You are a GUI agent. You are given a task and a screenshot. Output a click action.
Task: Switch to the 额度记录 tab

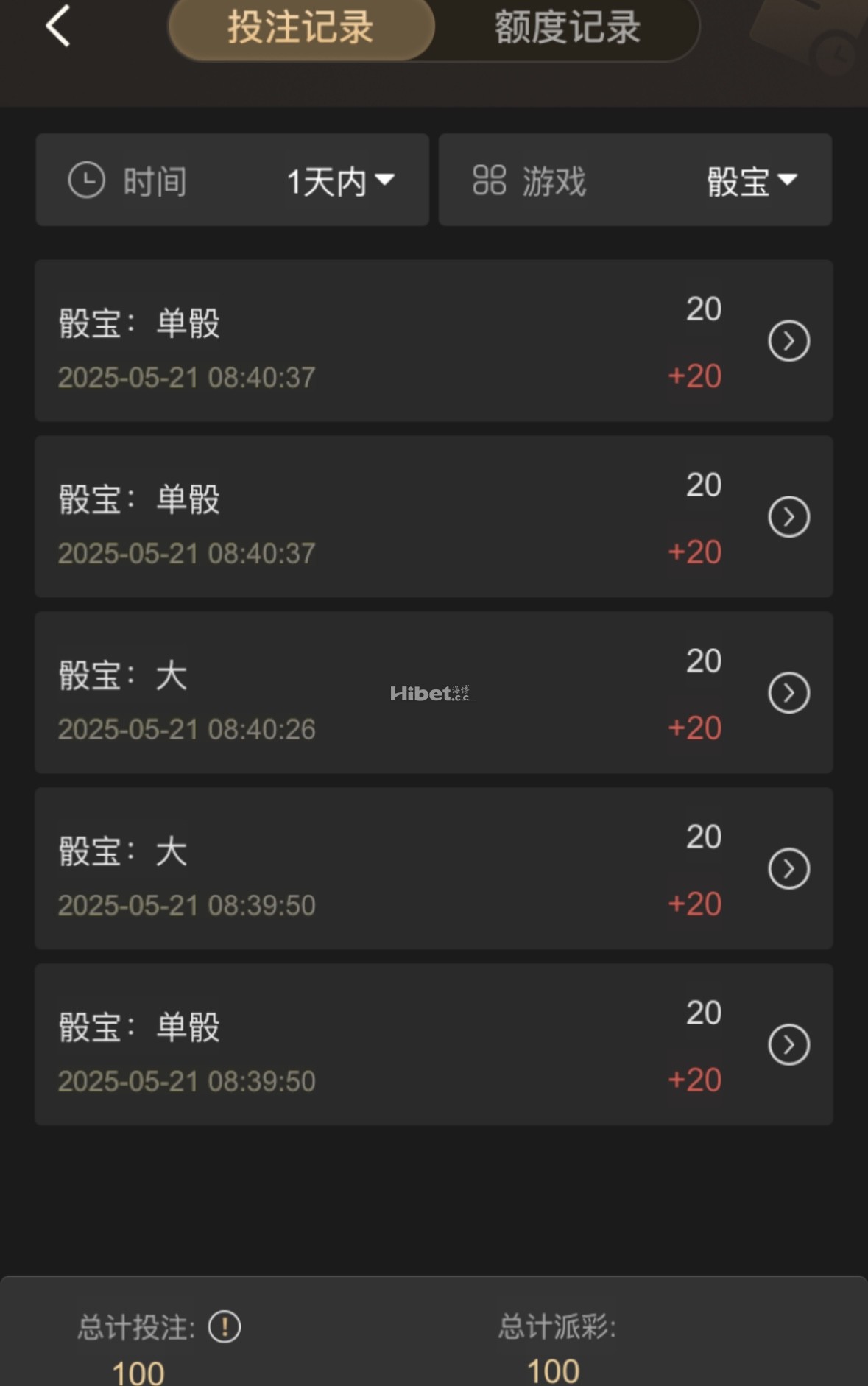pyautogui.click(x=567, y=28)
